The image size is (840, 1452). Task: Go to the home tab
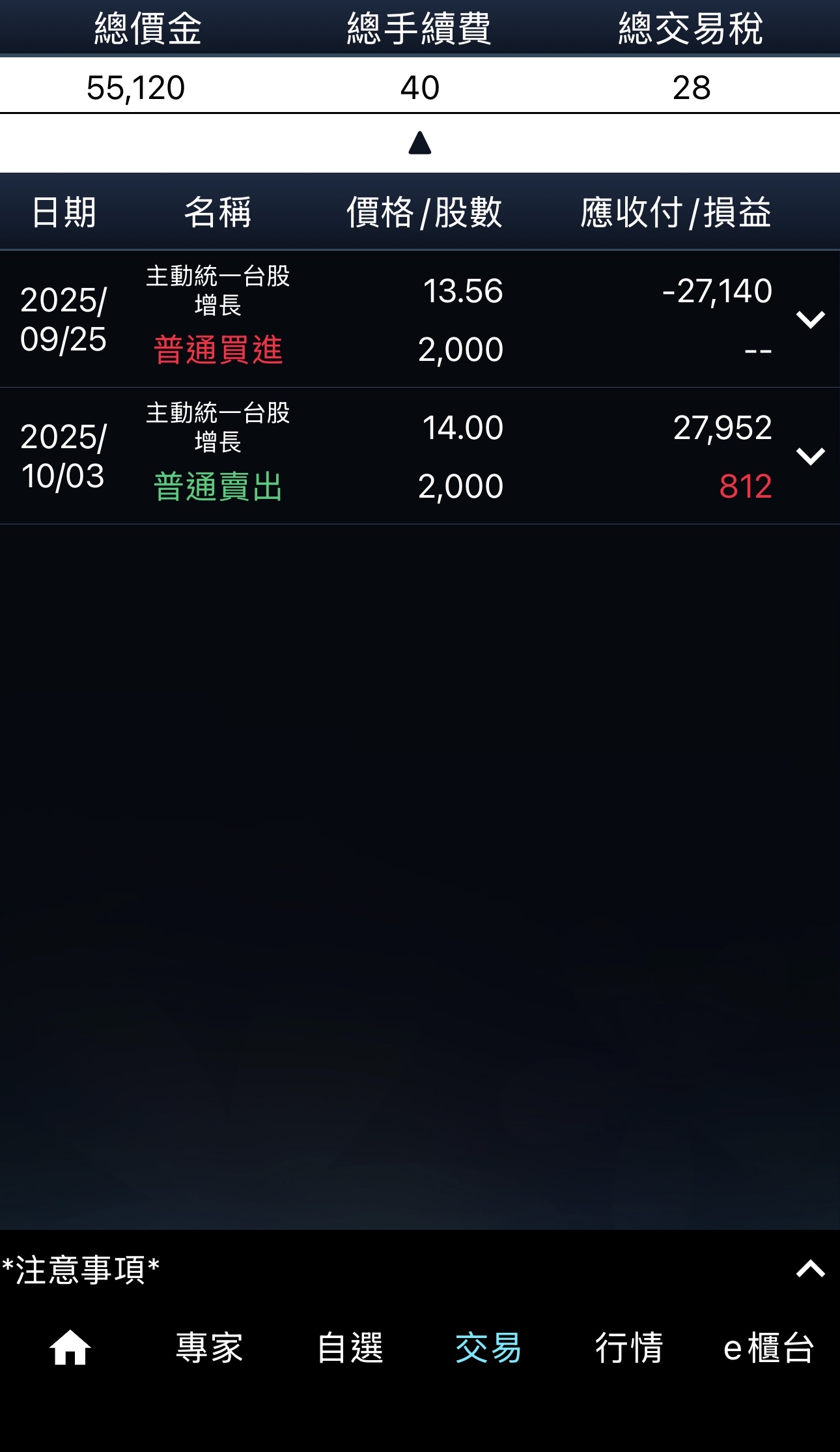click(x=70, y=1347)
